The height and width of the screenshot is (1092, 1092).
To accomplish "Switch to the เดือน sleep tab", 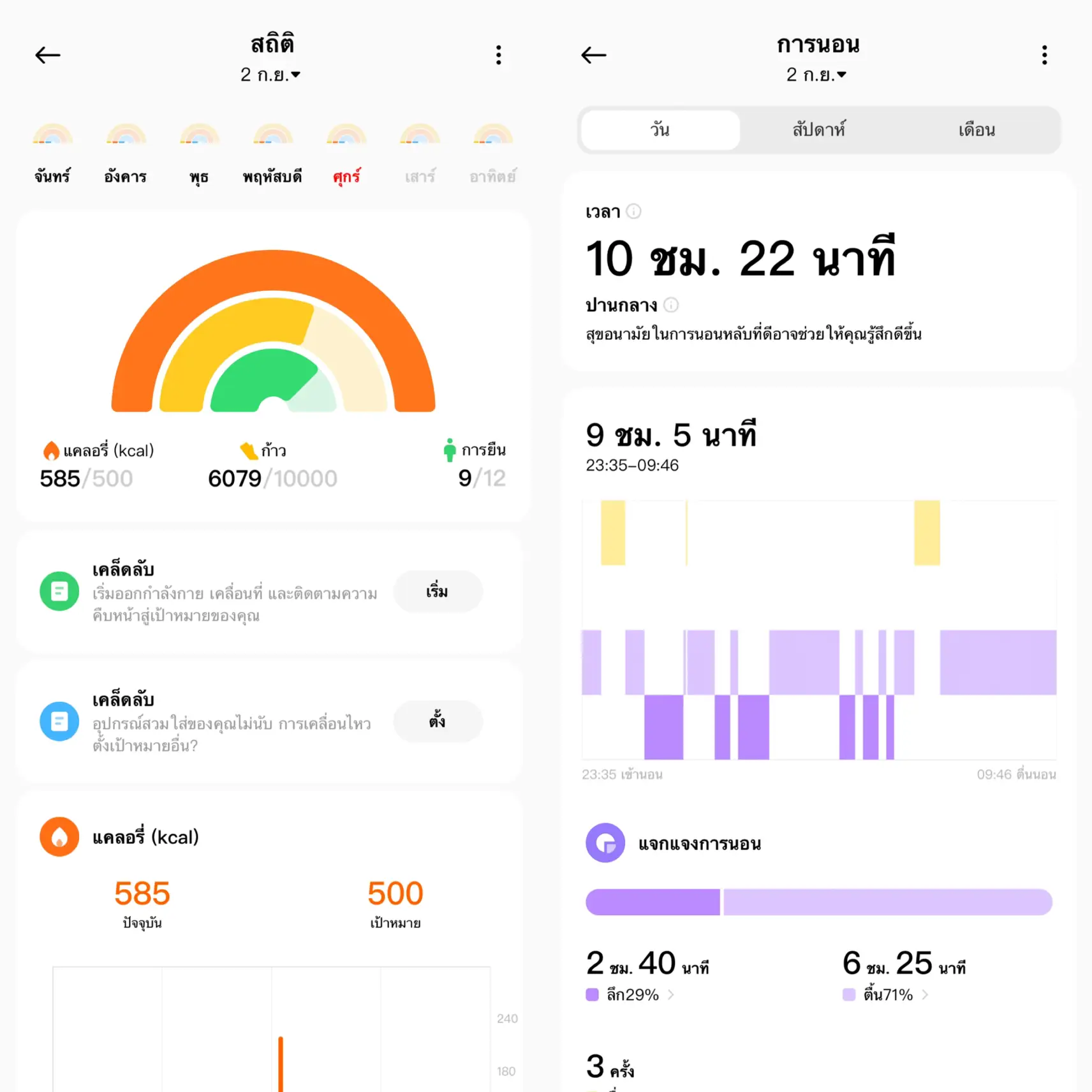I will [x=977, y=130].
